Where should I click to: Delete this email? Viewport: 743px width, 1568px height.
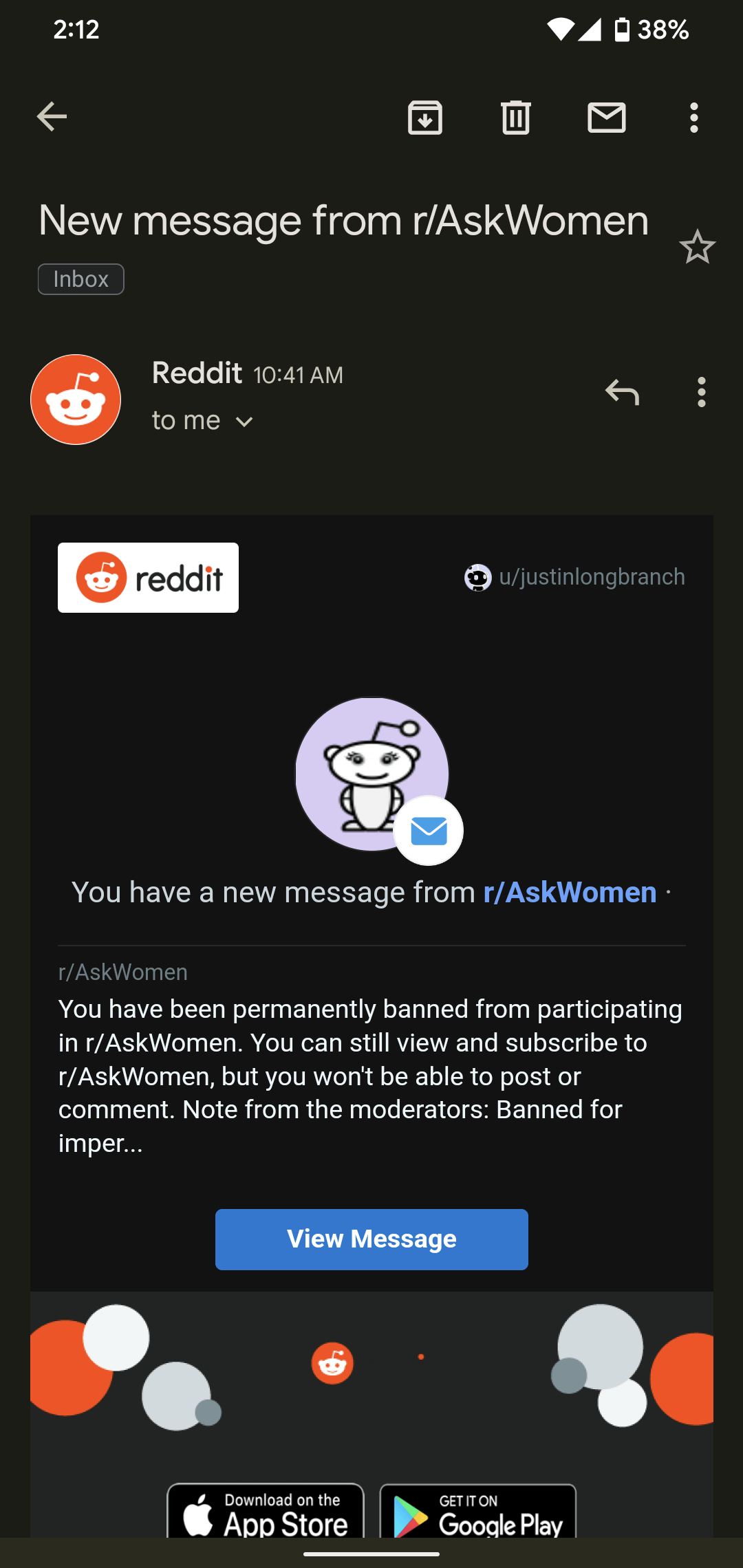pyautogui.click(x=516, y=117)
